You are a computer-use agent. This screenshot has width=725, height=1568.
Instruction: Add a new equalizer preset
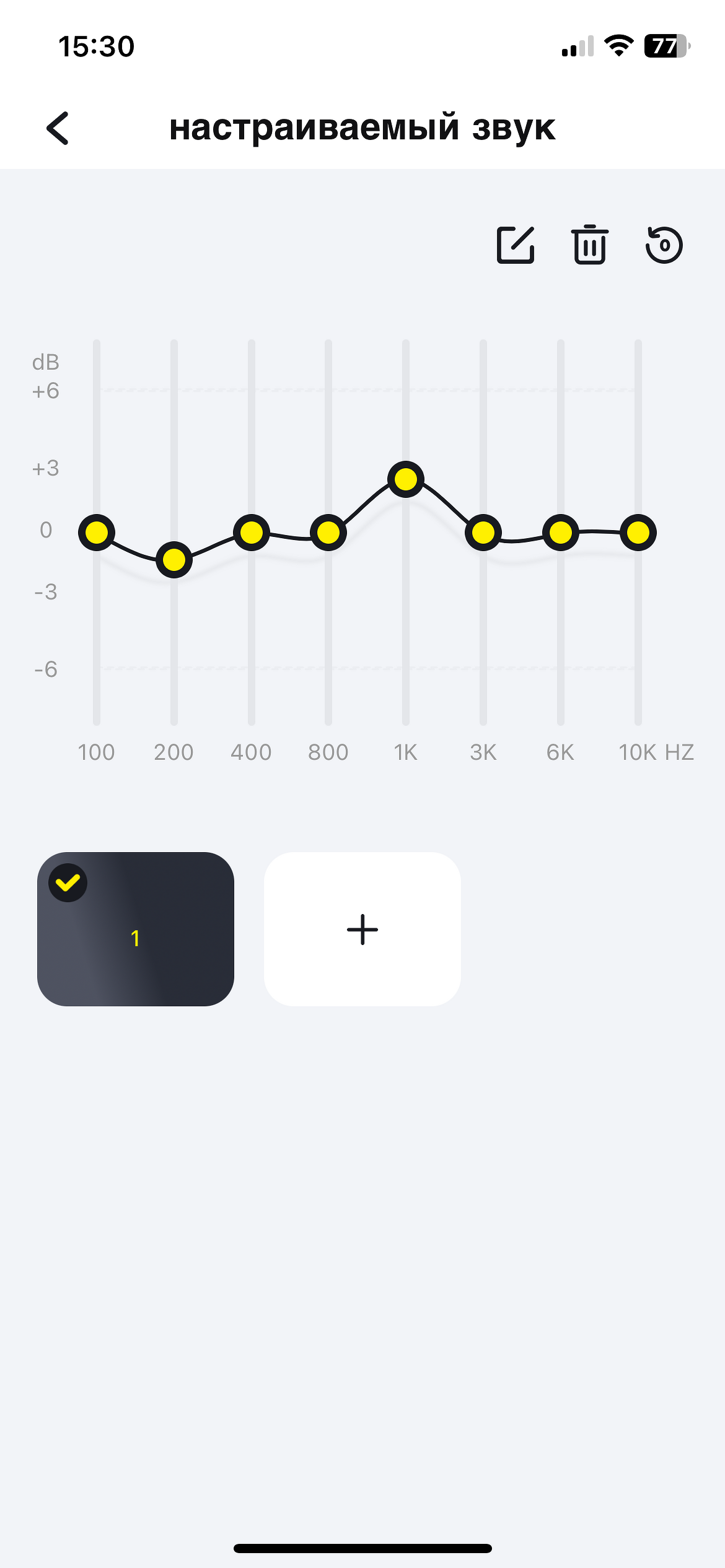tap(362, 929)
